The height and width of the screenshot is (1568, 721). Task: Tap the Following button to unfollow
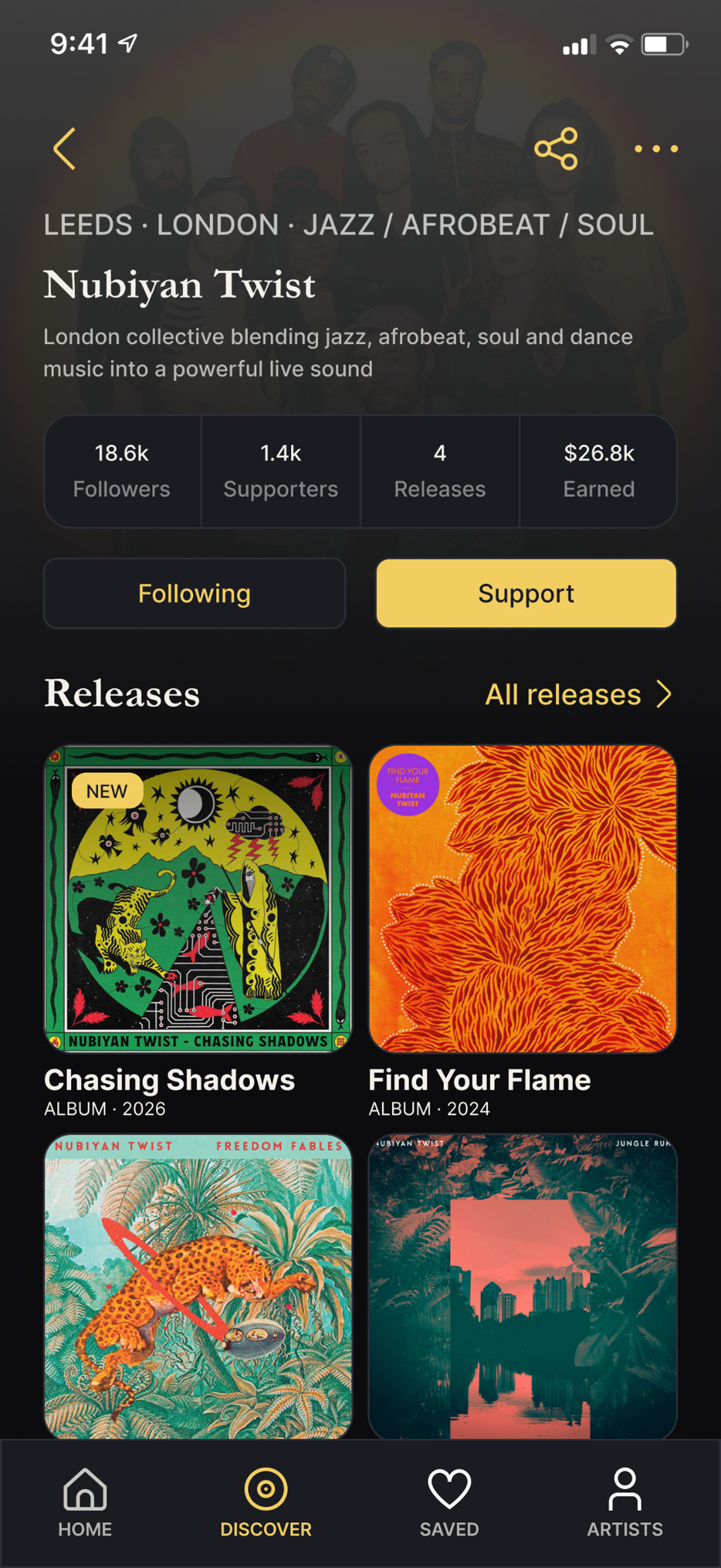click(195, 593)
